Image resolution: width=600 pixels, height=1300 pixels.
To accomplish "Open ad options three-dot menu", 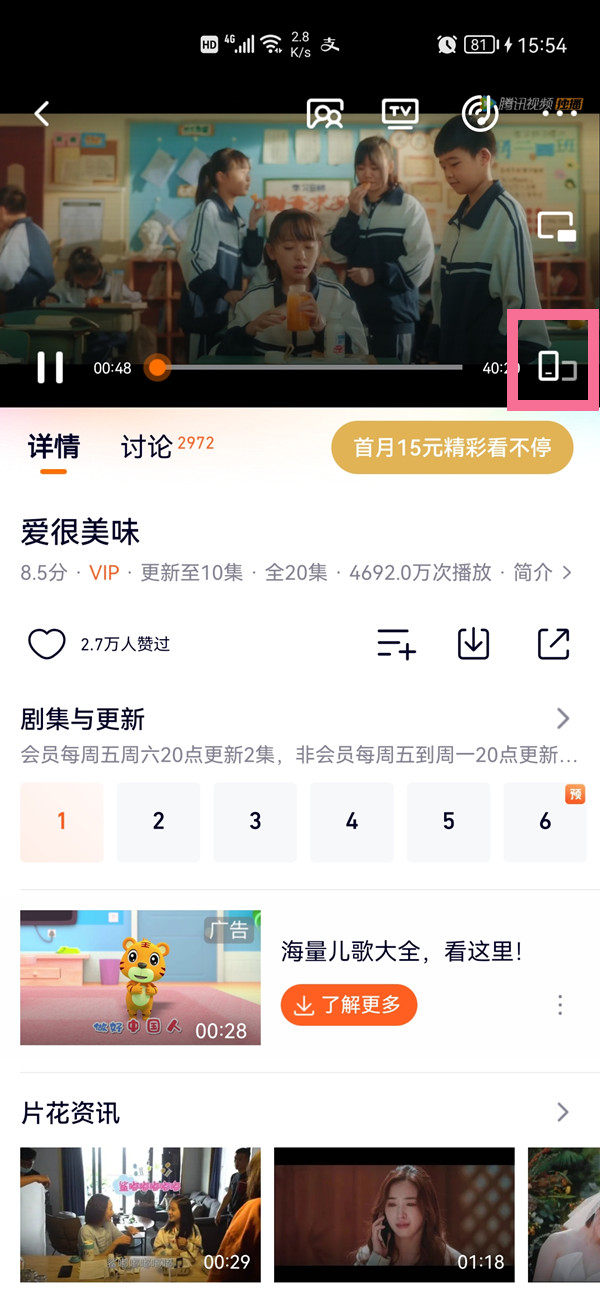I will click(x=560, y=1005).
